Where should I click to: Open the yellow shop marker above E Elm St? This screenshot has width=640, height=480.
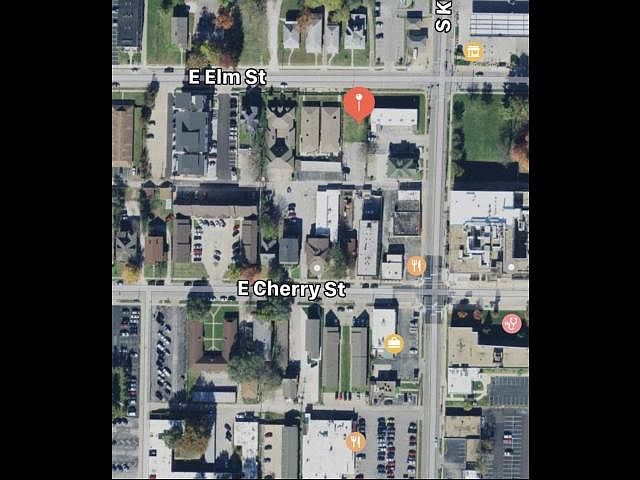(x=473, y=51)
